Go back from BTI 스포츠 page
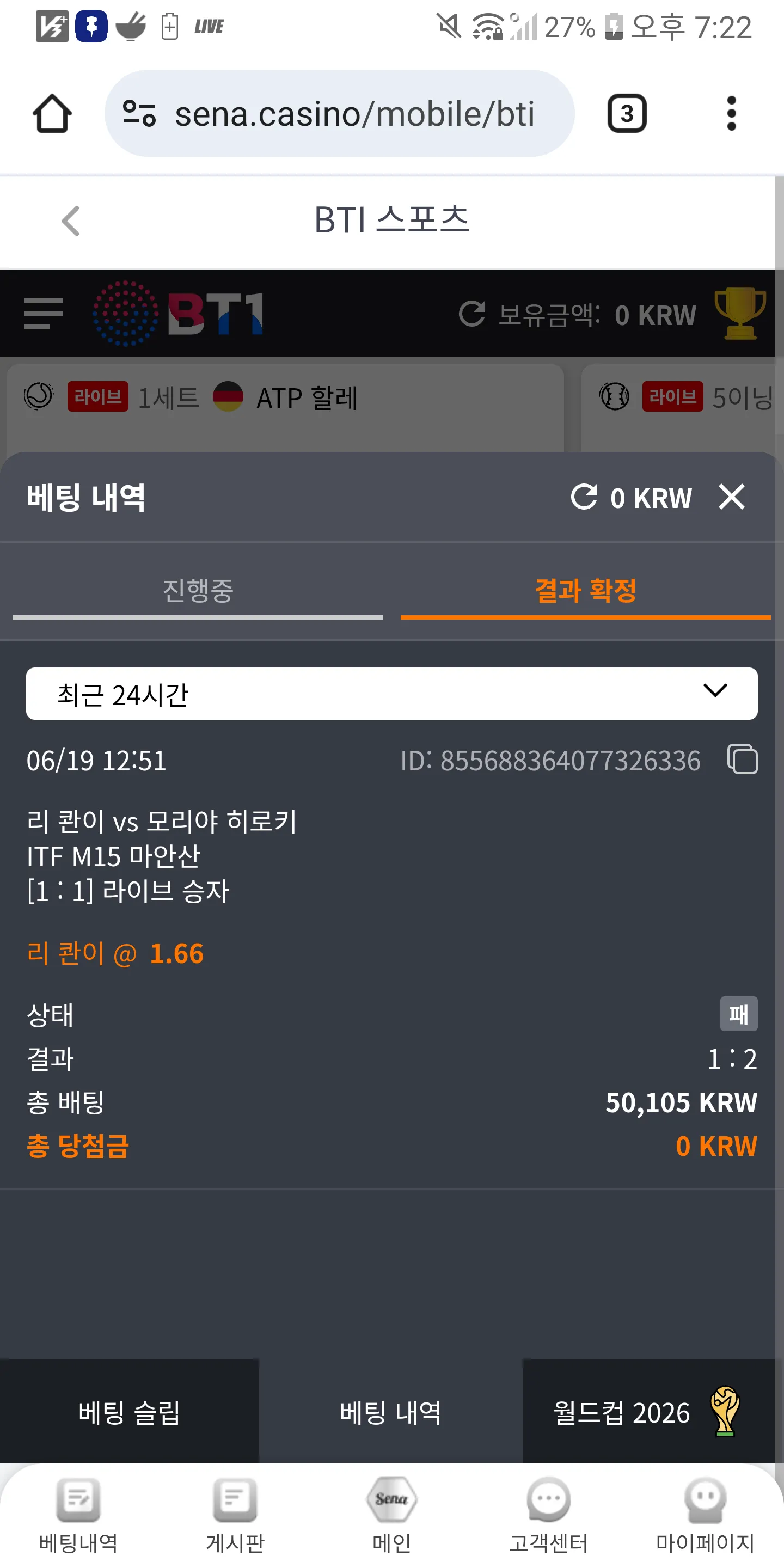 71,220
